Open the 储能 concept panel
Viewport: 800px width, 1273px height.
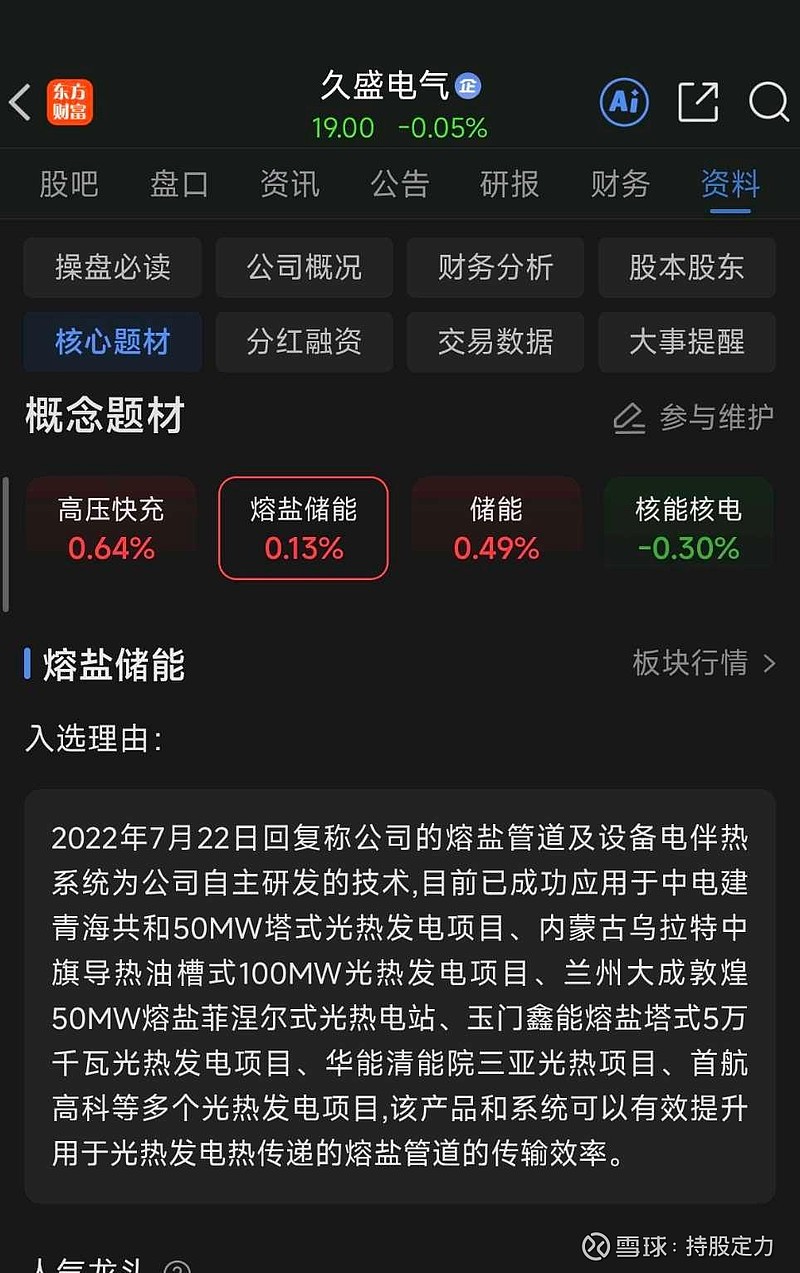495,528
